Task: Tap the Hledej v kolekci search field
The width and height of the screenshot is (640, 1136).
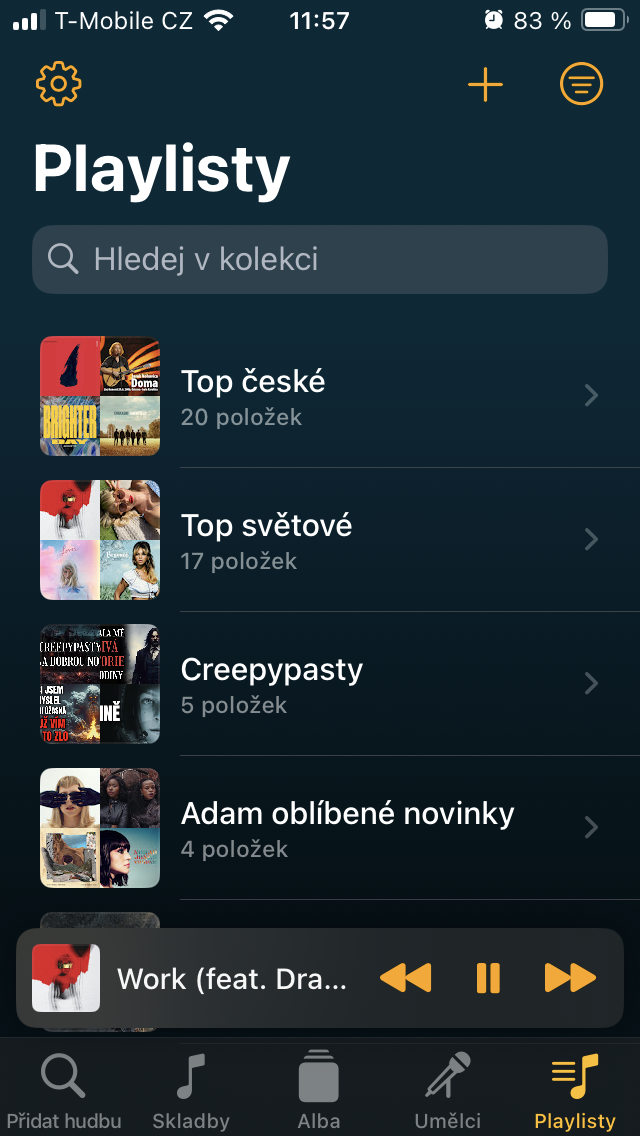Action: coord(320,260)
